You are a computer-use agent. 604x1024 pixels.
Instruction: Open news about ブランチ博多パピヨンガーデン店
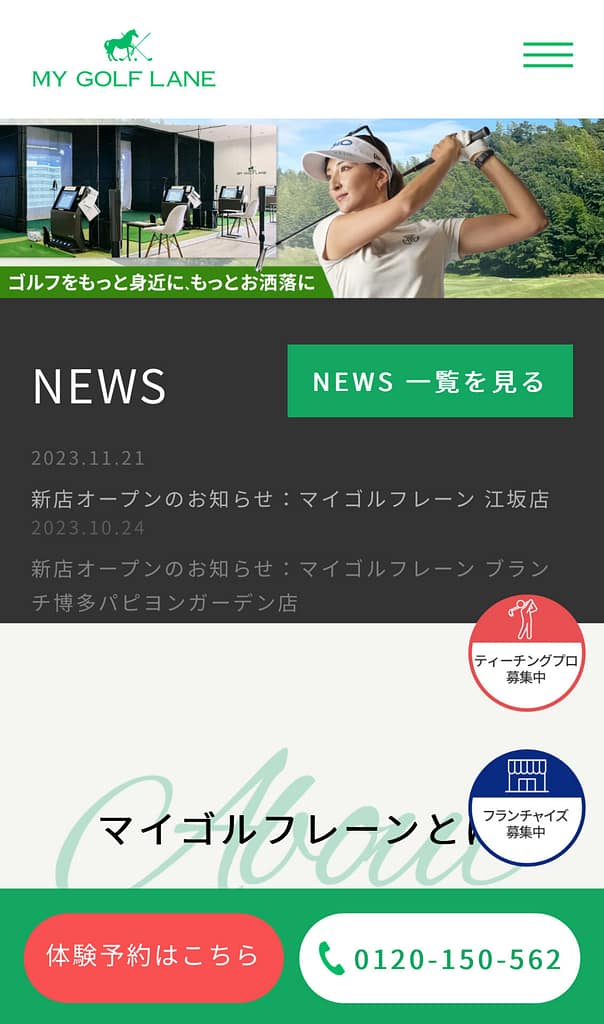coord(290,585)
